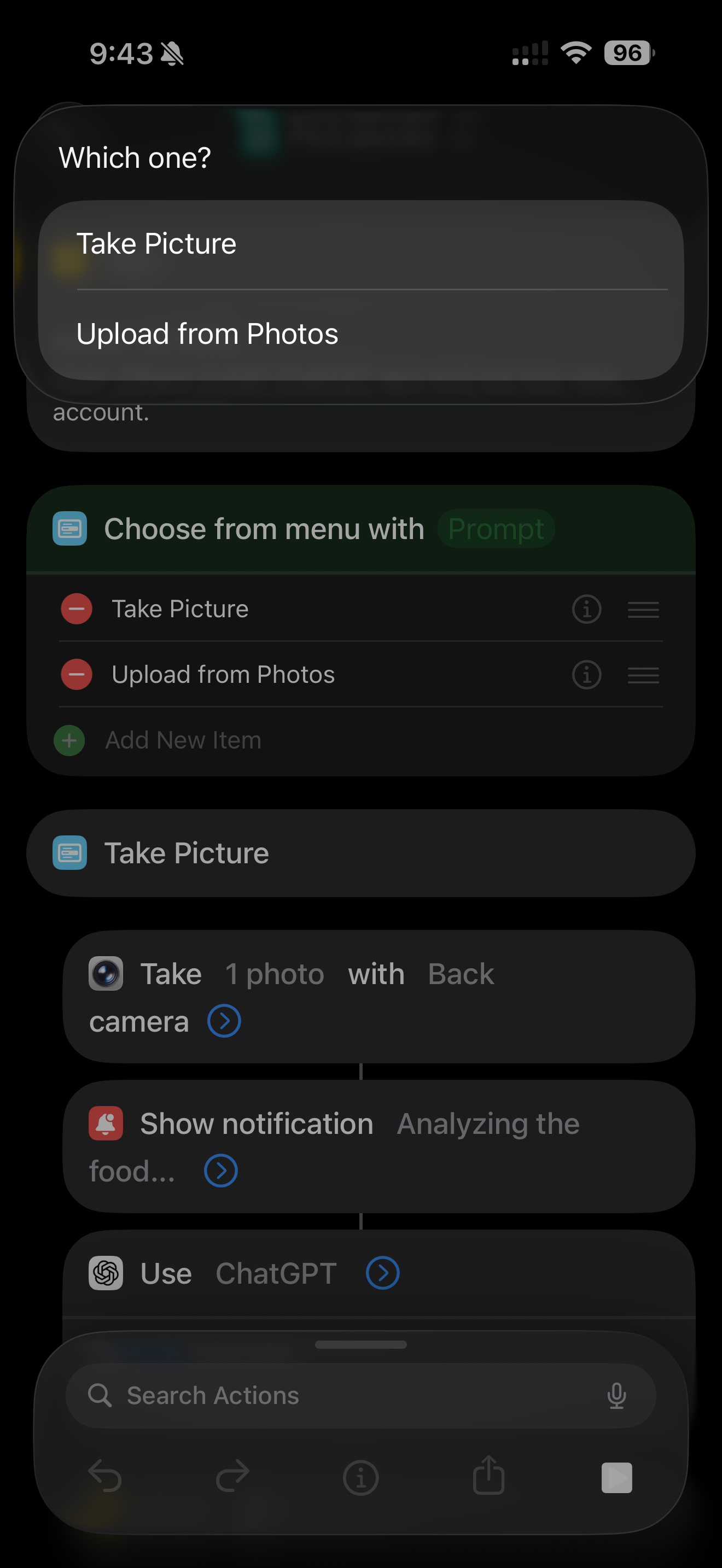Choose Upload from Photos option
The height and width of the screenshot is (1568, 722).
(360, 334)
